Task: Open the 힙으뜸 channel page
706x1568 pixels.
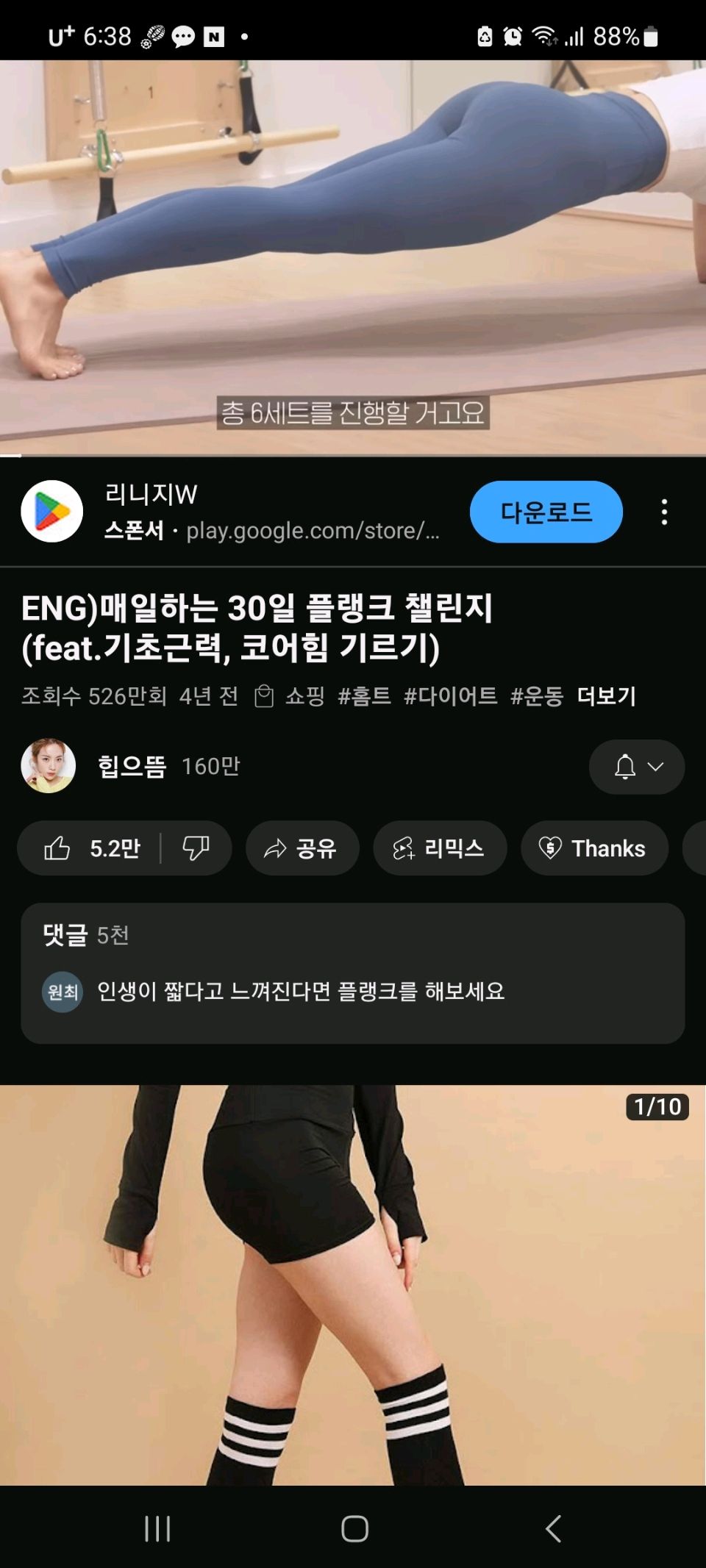Action: click(x=132, y=766)
